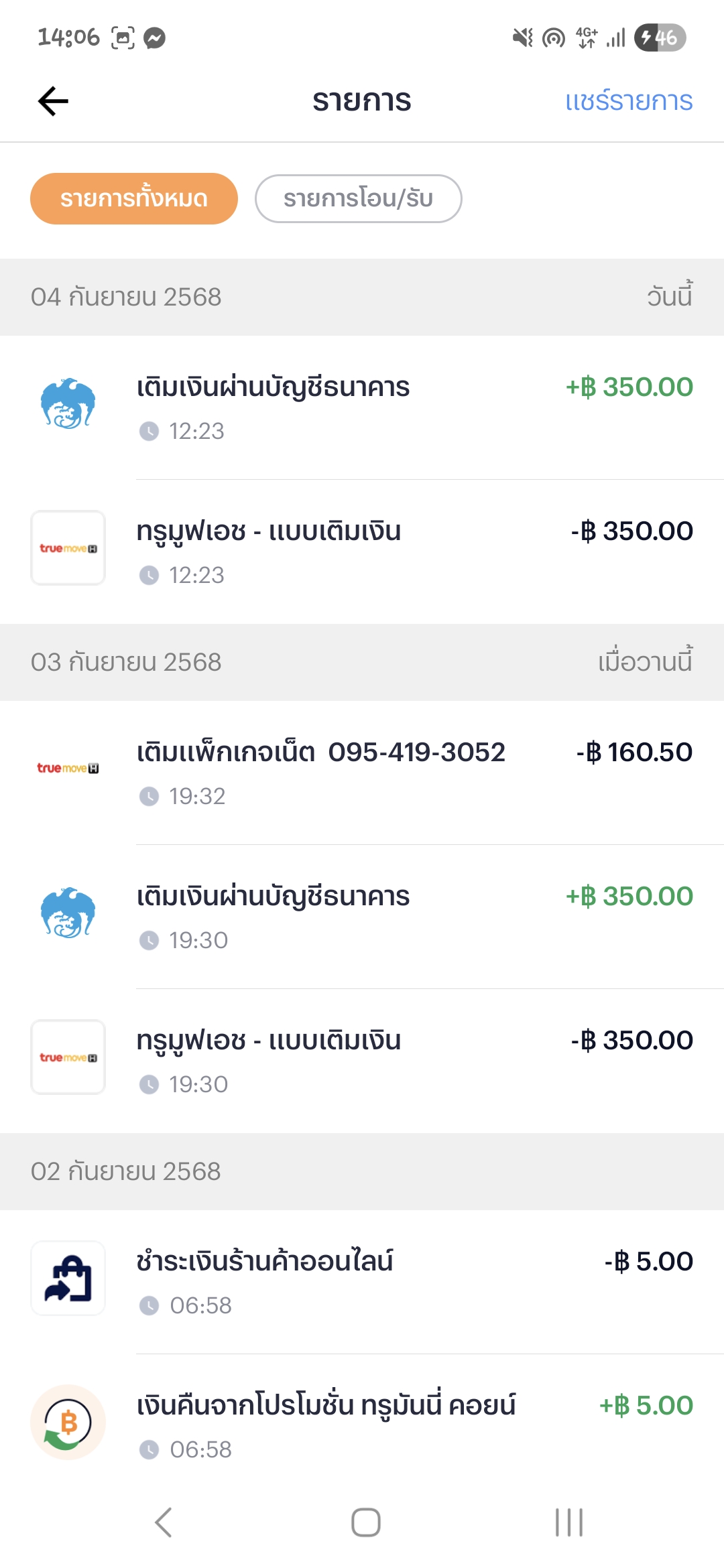
Task: Open เติมแพ็กเกจเน็ต 095-419-3052 transaction
Action: [362, 773]
